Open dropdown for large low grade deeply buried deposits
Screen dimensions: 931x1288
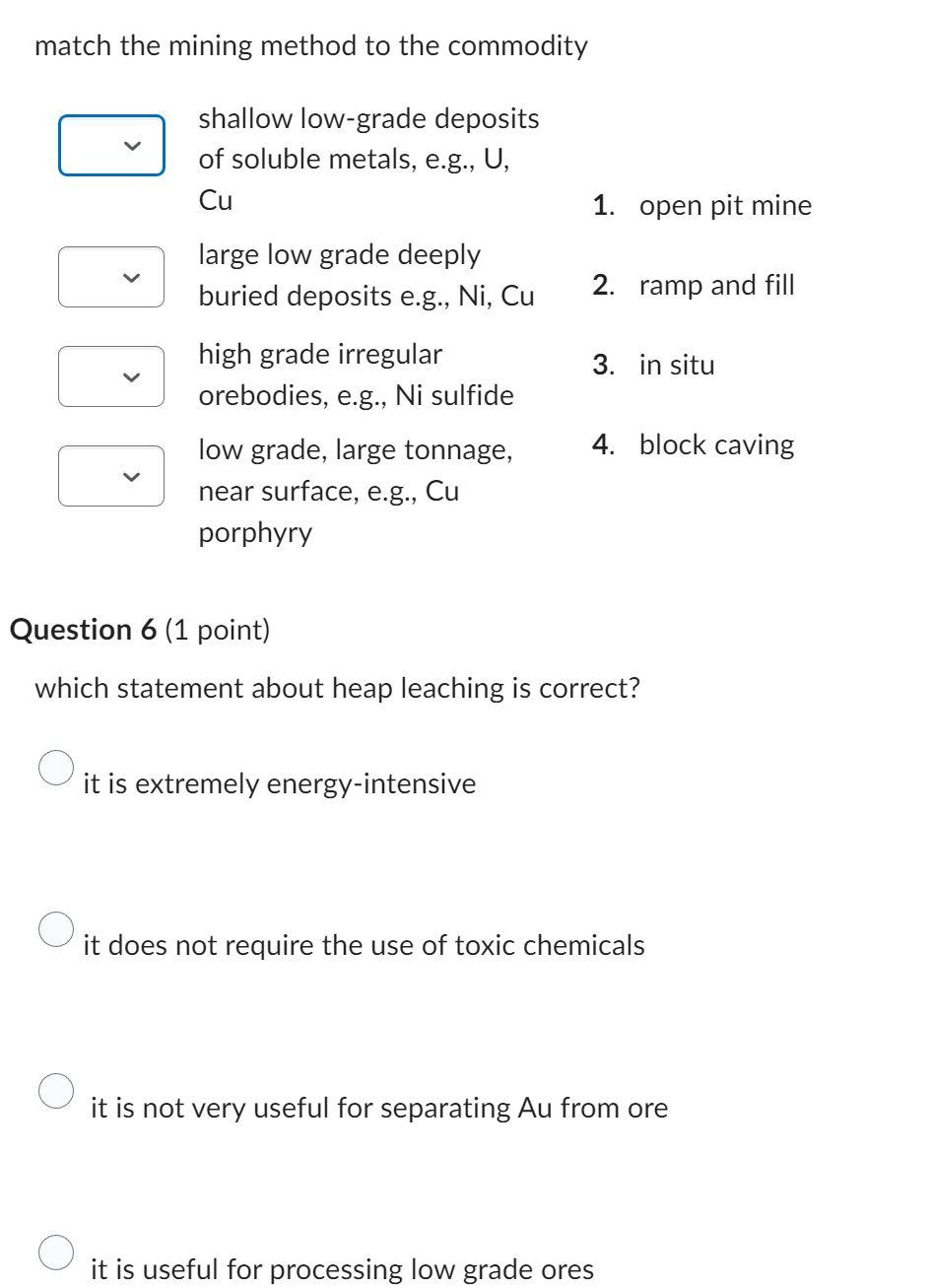tap(111, 278)
